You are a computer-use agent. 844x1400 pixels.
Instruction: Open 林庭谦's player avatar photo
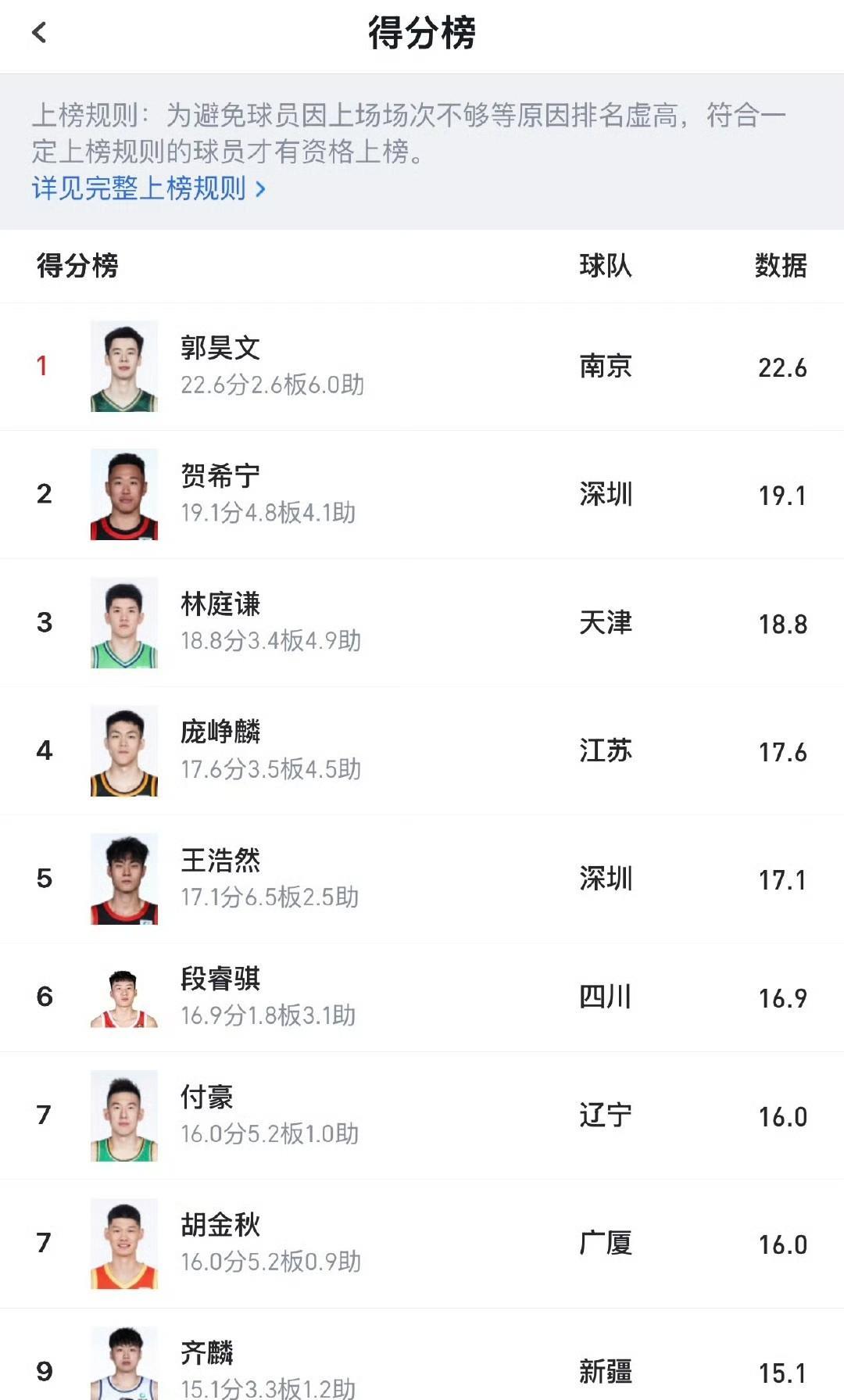(x=123, y=623)
